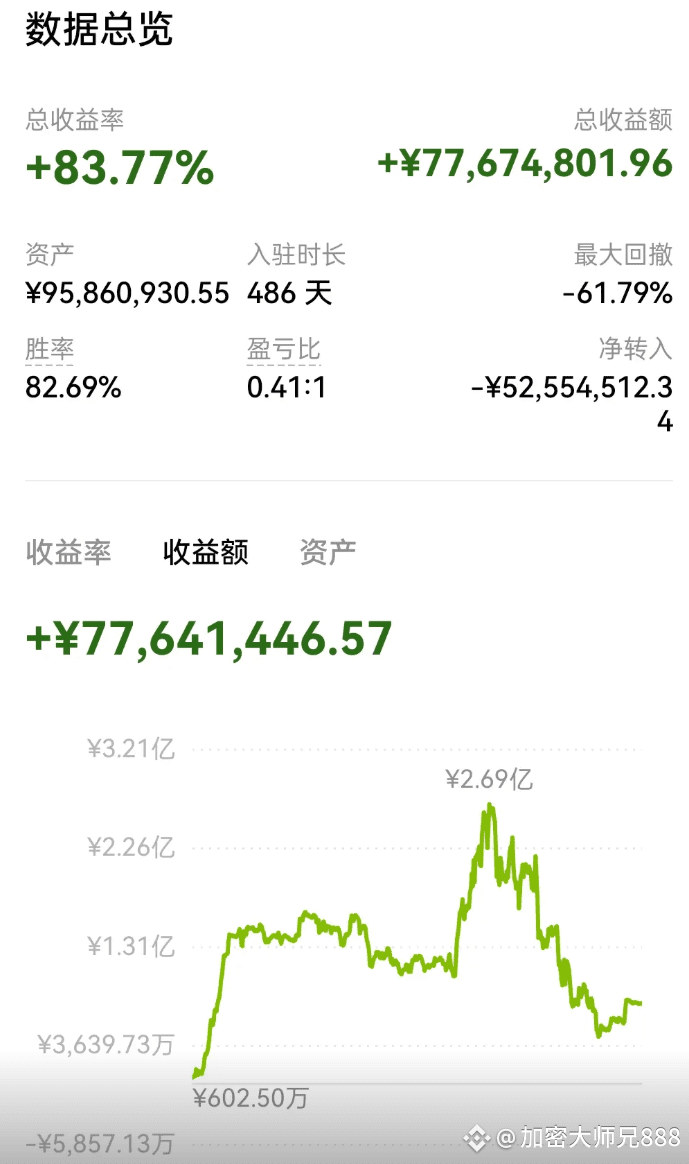Select the 收益额 tab
Image resolution: width=689 pixels, height=1164 pixels.
coord(206,552)
